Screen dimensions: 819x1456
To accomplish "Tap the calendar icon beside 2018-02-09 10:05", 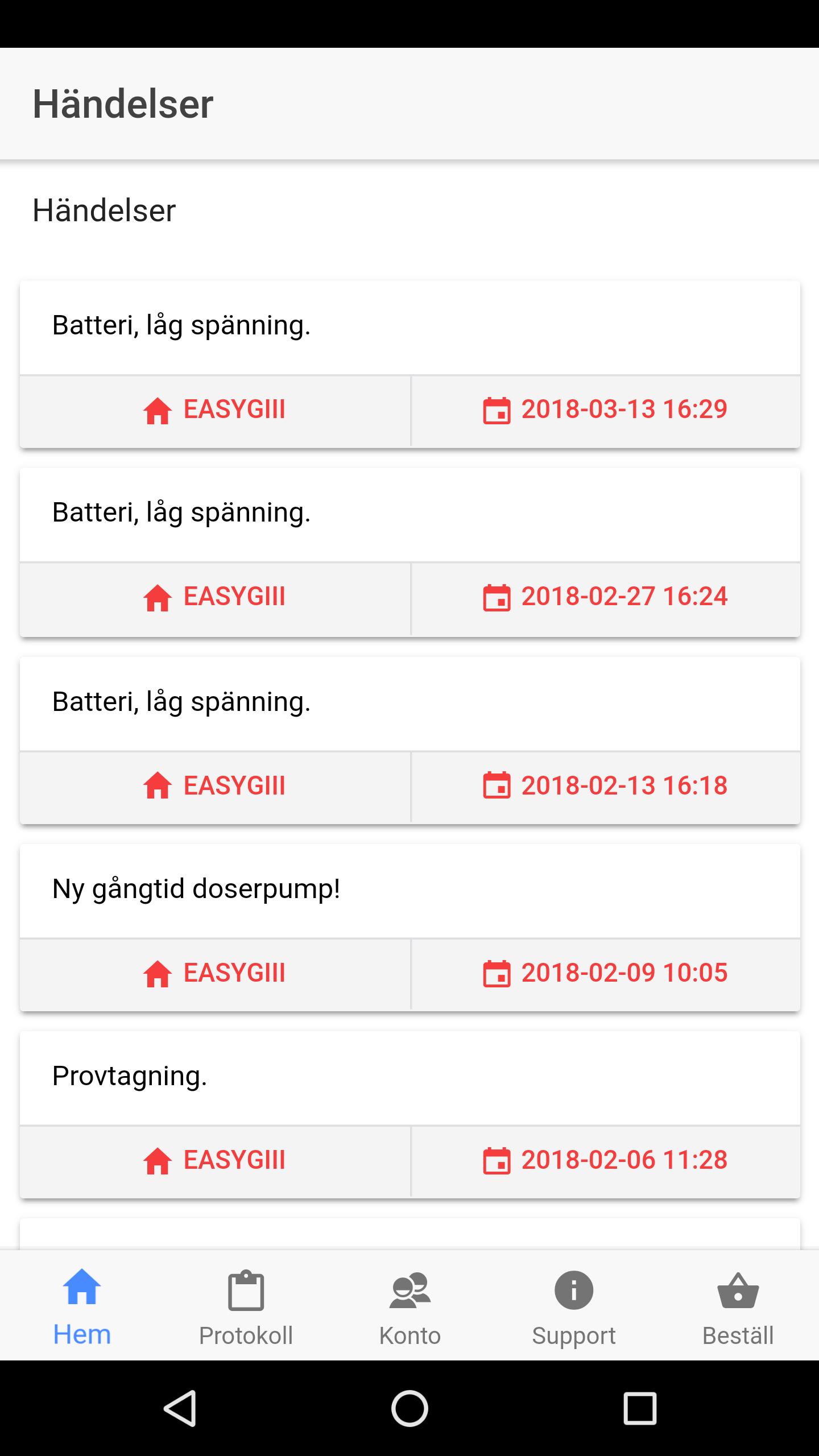I will click(x=497, y=974).
